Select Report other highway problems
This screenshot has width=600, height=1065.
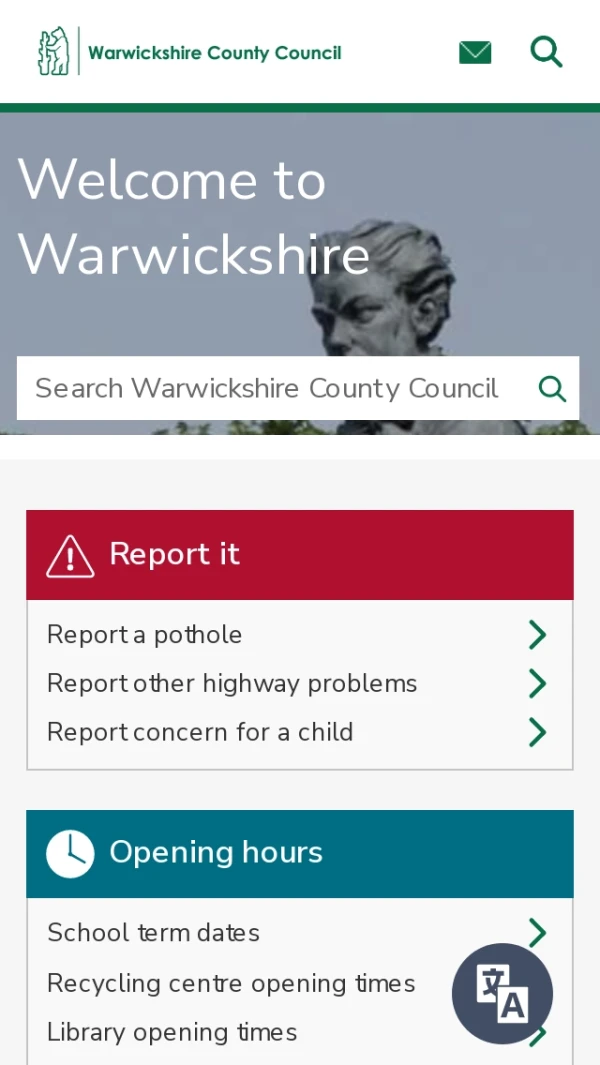tap(232, 684)
